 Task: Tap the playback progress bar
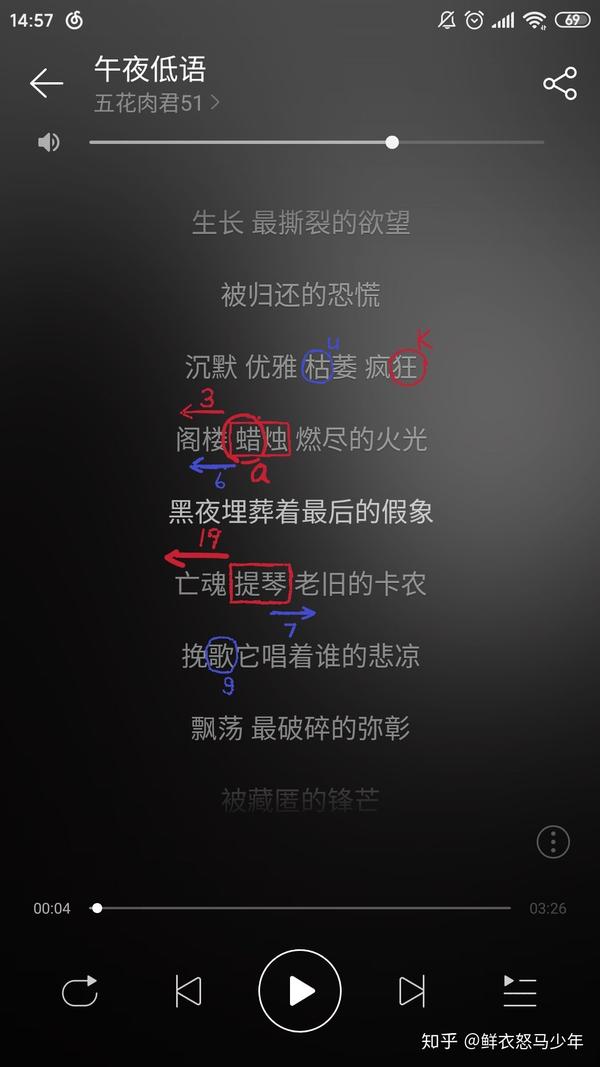(x=300, y=908)
